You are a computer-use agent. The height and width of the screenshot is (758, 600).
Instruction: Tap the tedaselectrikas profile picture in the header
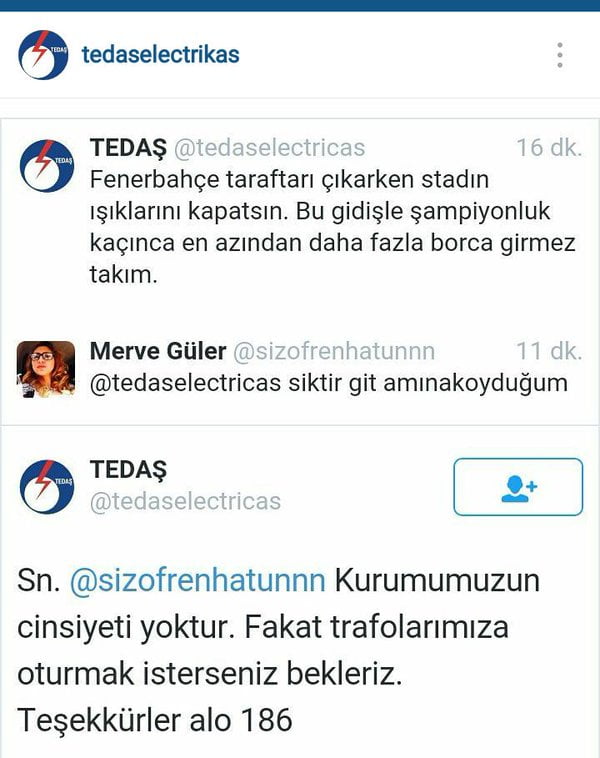coord(44,54)
